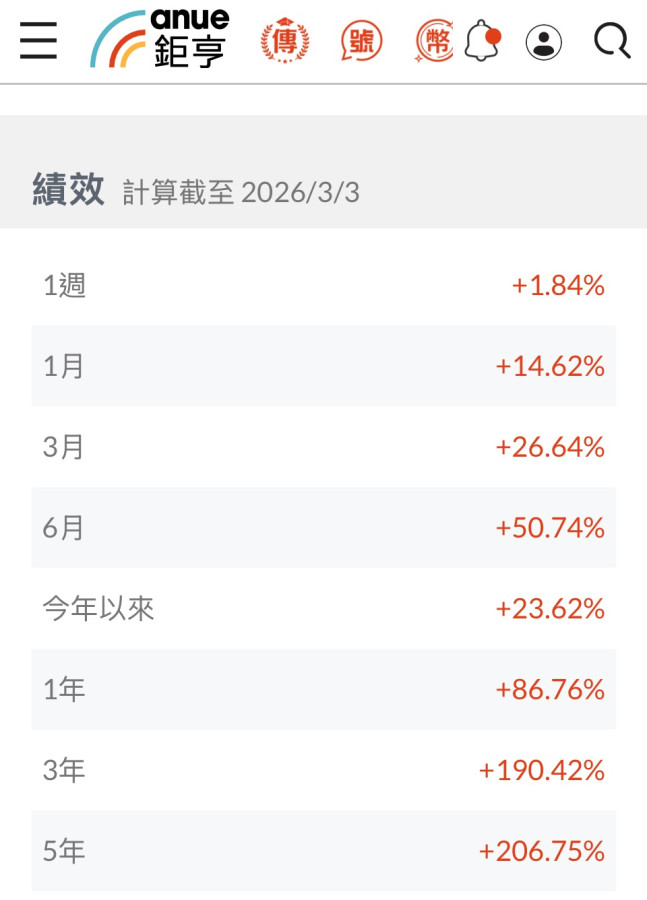This screenshot has width=647, height=900.
Task: Open the notifications bell
Action: point(482,41)
